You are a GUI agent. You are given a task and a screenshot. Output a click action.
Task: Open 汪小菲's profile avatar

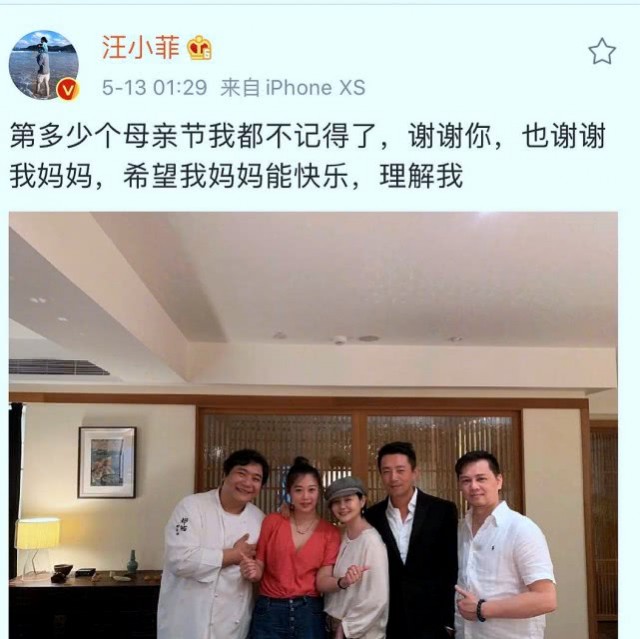pos(43,64)
